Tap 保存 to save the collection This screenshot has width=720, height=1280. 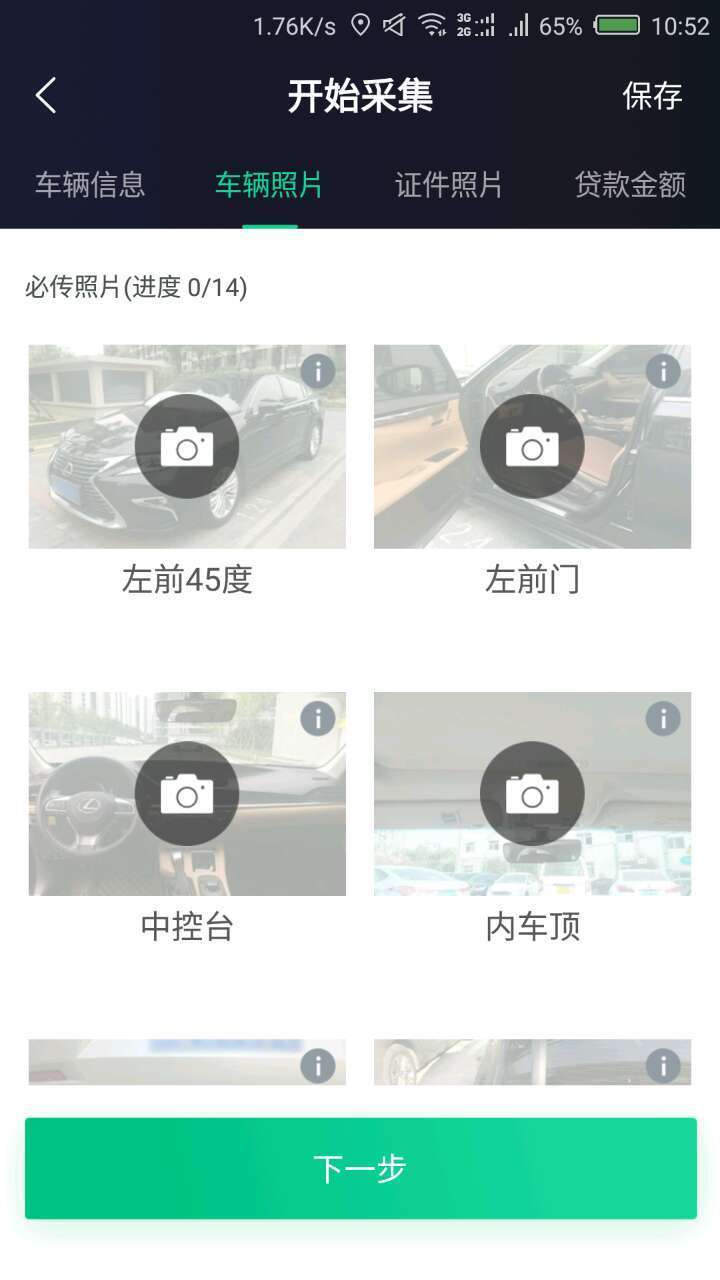coord(652,96)
